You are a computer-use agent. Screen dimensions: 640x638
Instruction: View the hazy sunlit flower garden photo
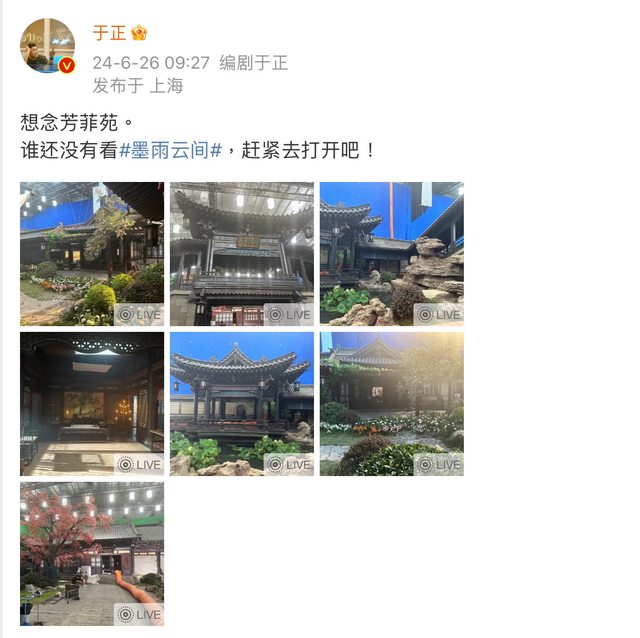391,404
